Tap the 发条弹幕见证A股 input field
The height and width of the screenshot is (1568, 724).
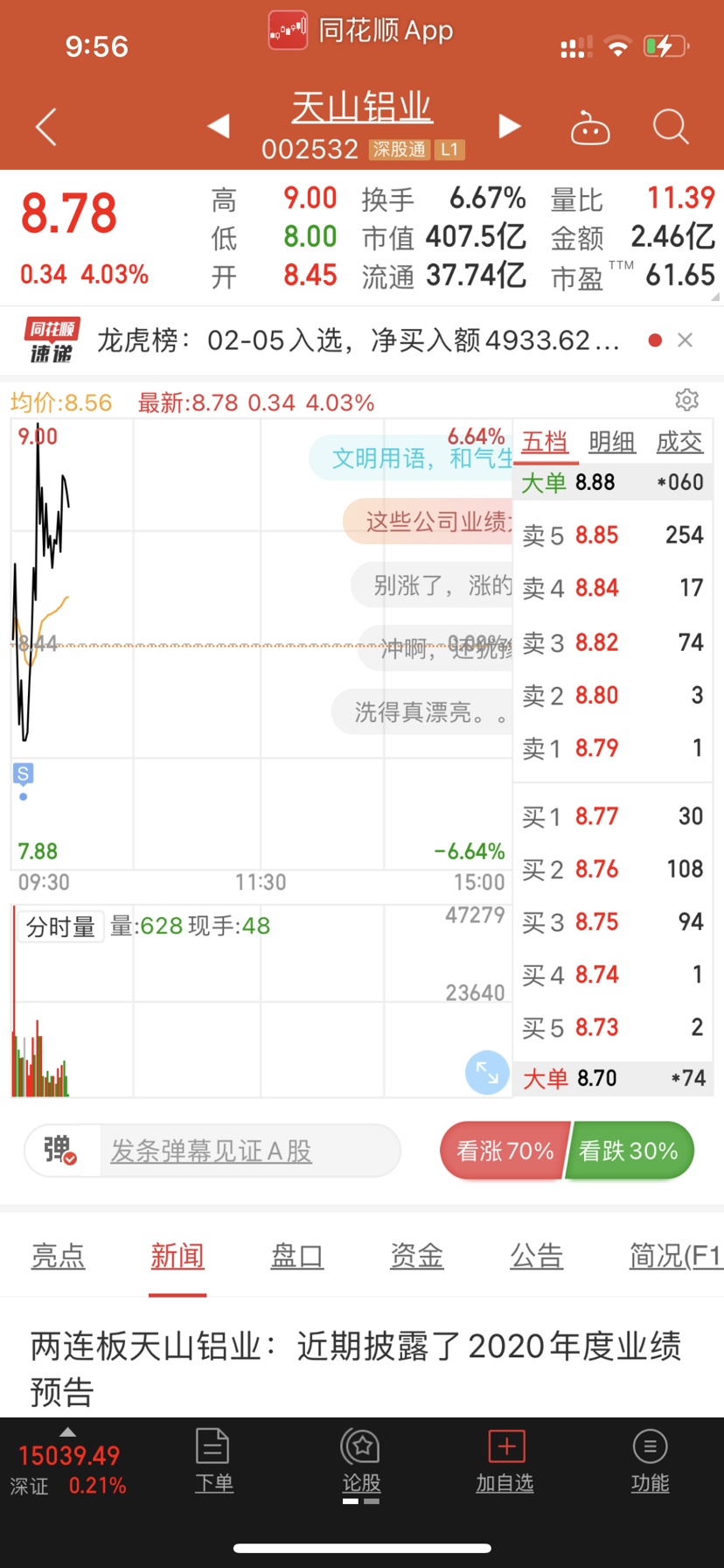(249, 1151)
